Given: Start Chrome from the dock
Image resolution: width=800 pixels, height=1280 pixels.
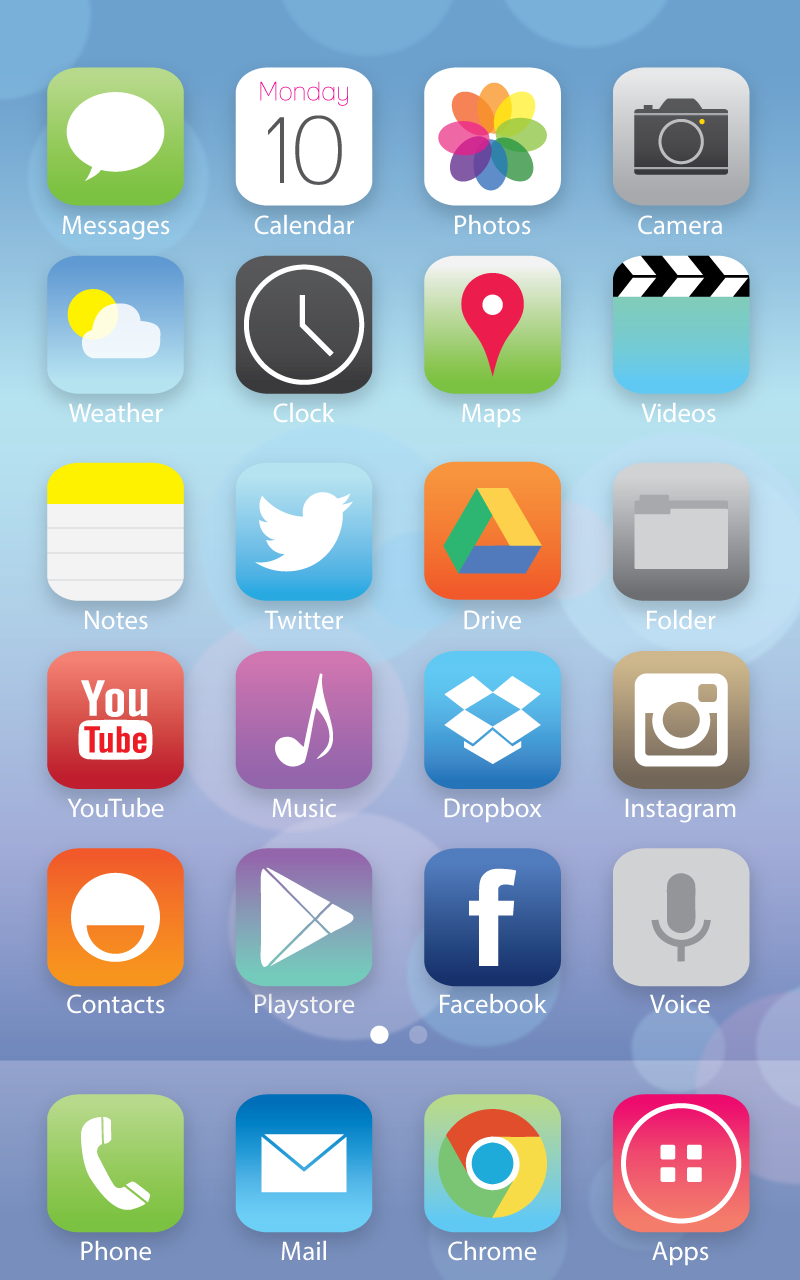Looking at the screenshot, I should click(492, 1163).
